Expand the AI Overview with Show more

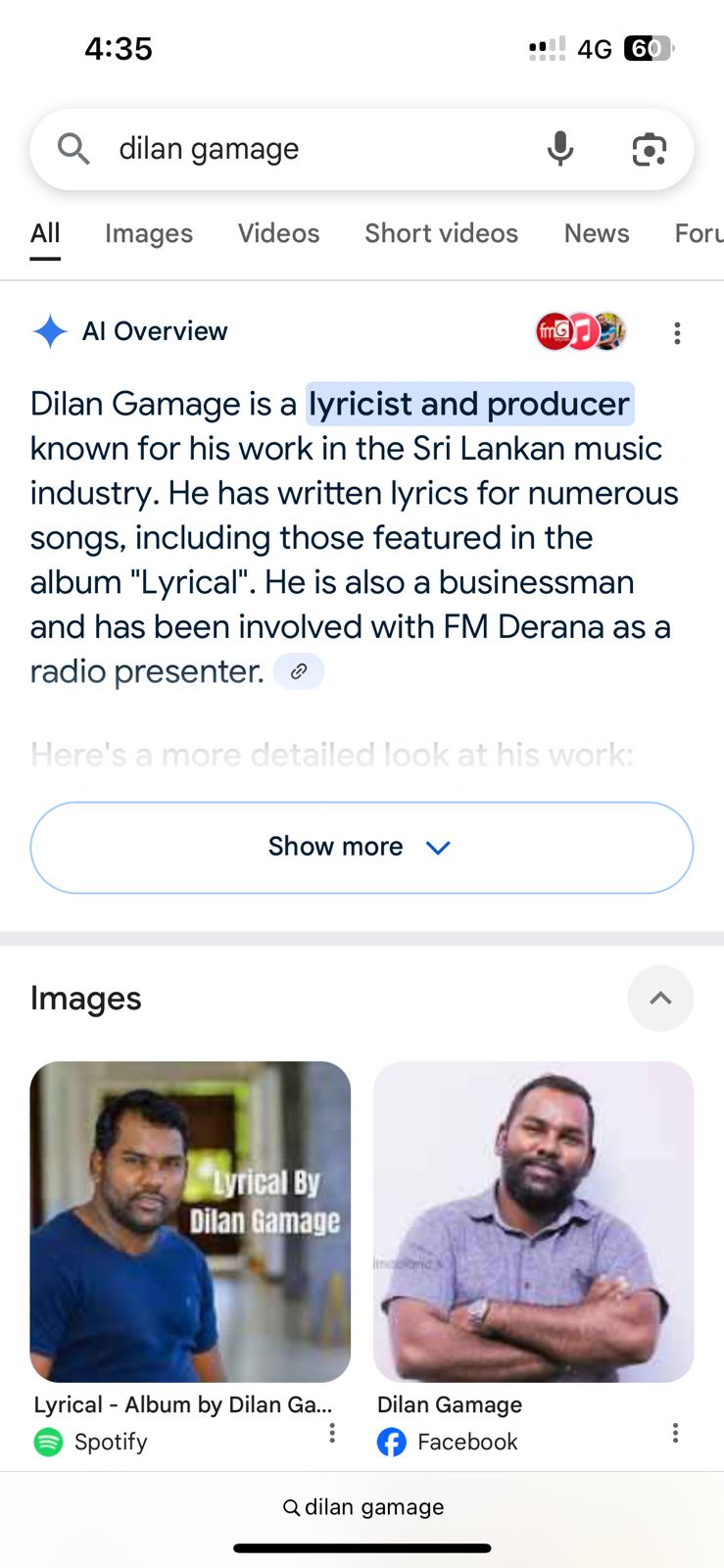click(x=362, y=847)
